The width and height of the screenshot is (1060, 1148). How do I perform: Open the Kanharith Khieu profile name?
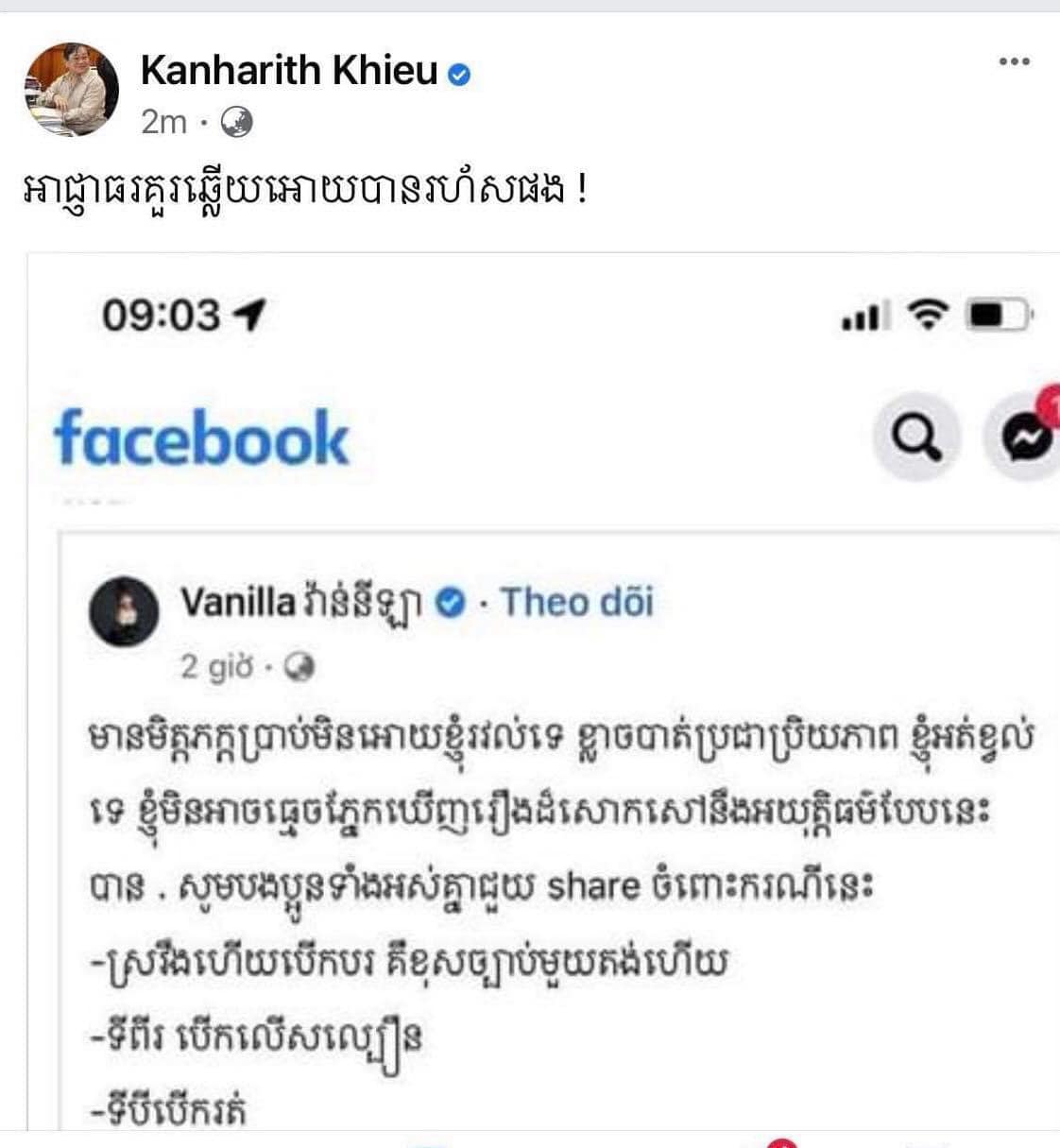click(289, 72)
